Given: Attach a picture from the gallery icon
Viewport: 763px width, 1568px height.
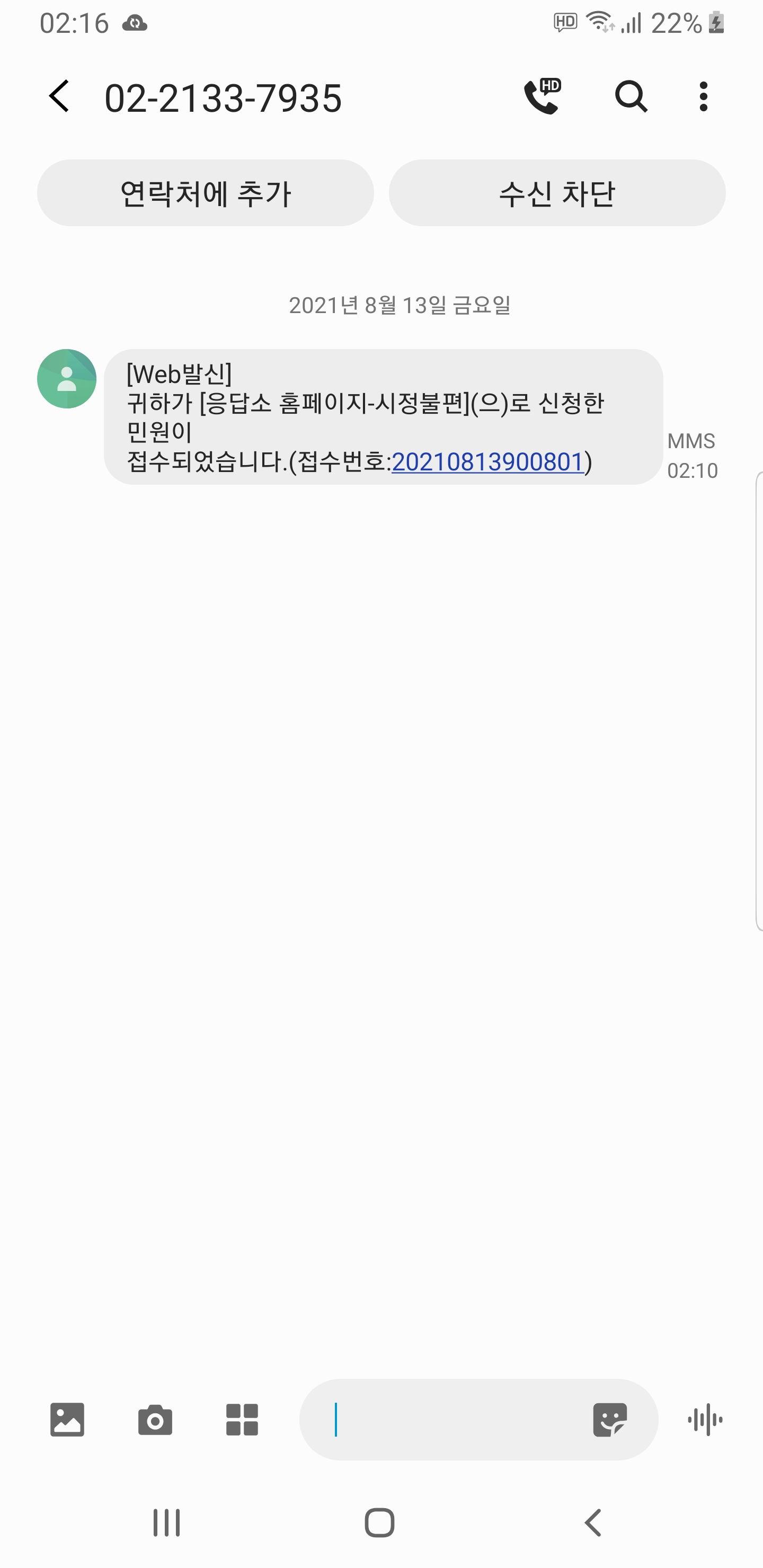Looking at the screenshot, I should [x=67, y=1420].
